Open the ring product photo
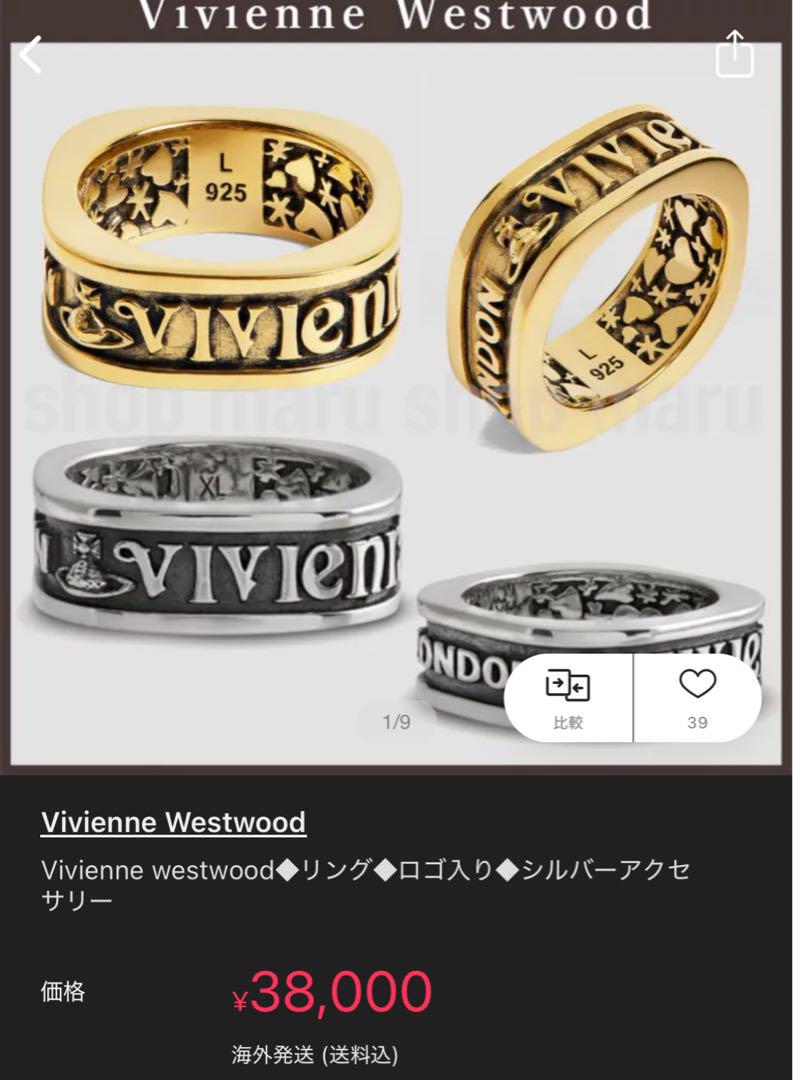Viewport: 793px width, 1080px height. (x=396, y=400)
